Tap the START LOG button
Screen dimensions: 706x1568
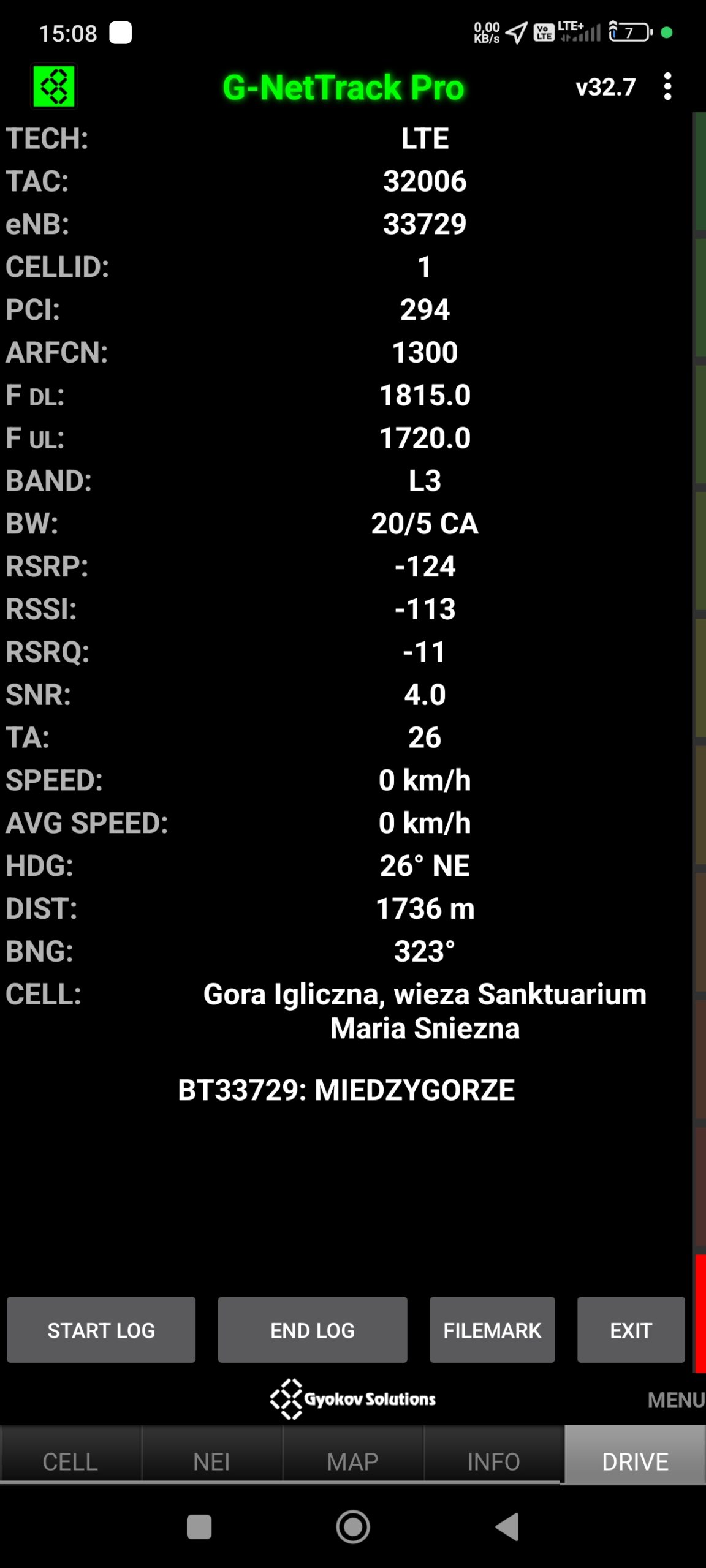coord(101,1330)
